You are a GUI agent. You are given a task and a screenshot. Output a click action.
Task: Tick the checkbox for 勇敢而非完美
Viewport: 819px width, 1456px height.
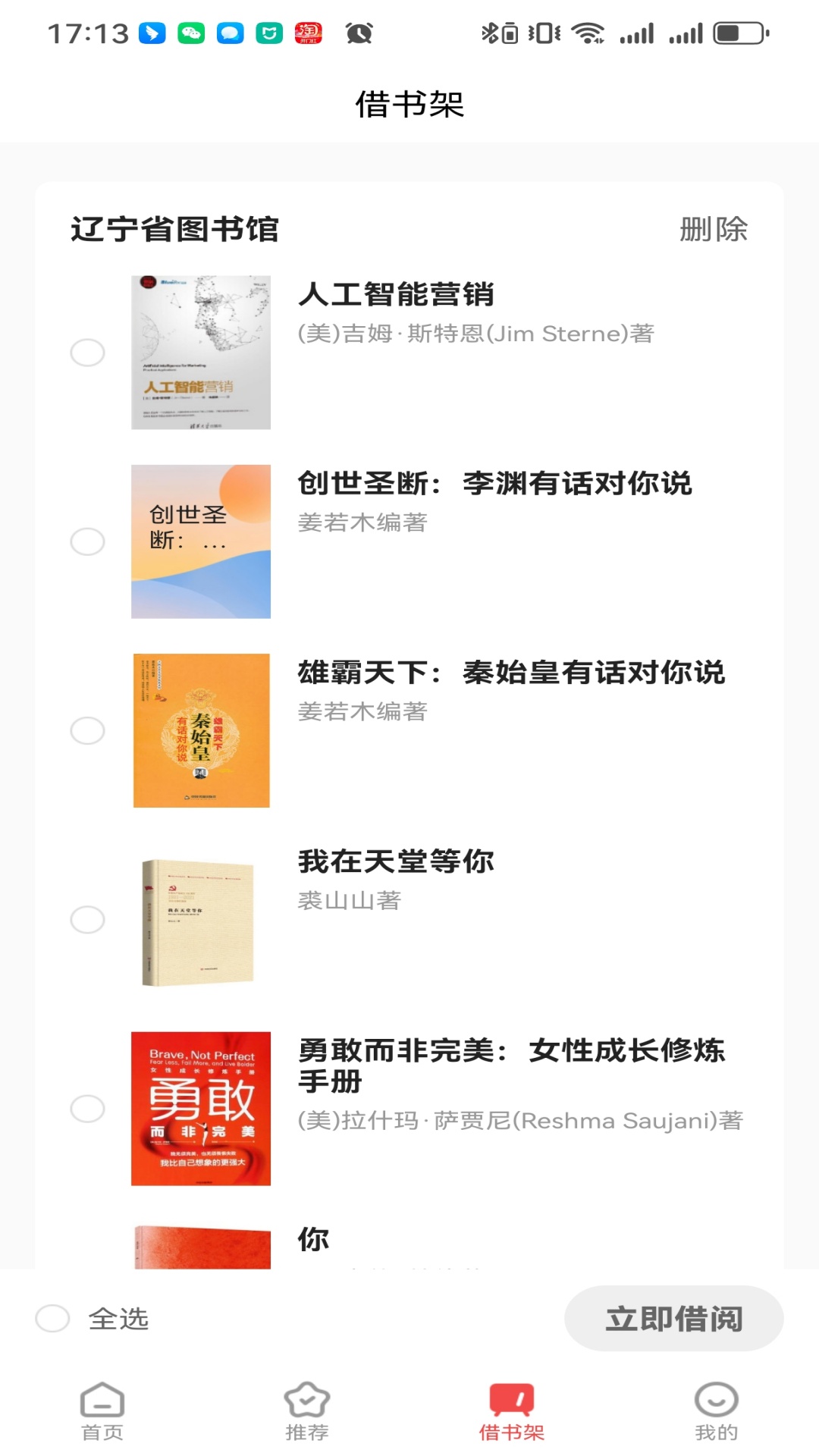(89, 1109)
